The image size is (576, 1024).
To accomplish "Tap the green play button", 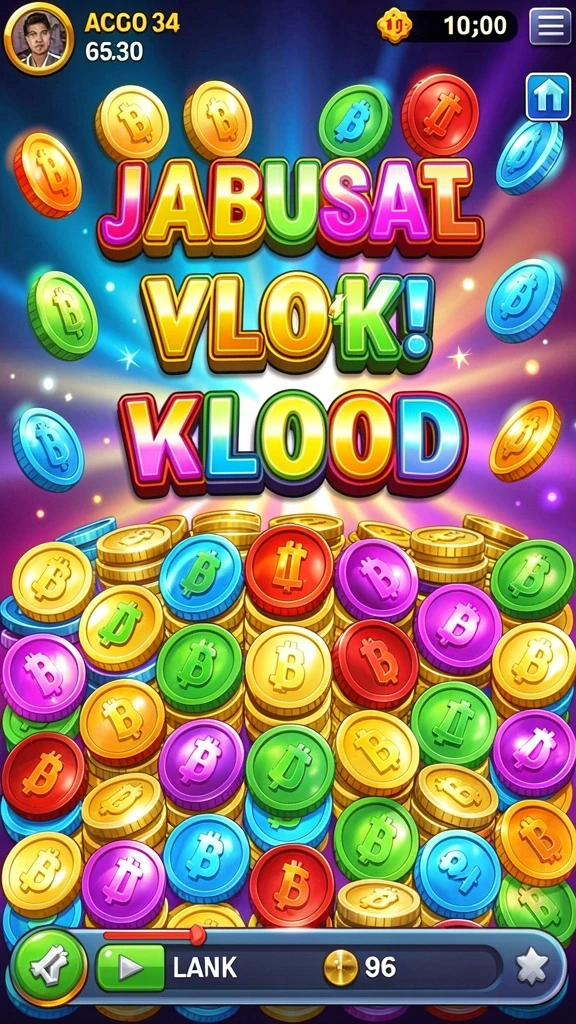I will coord(131,968).
